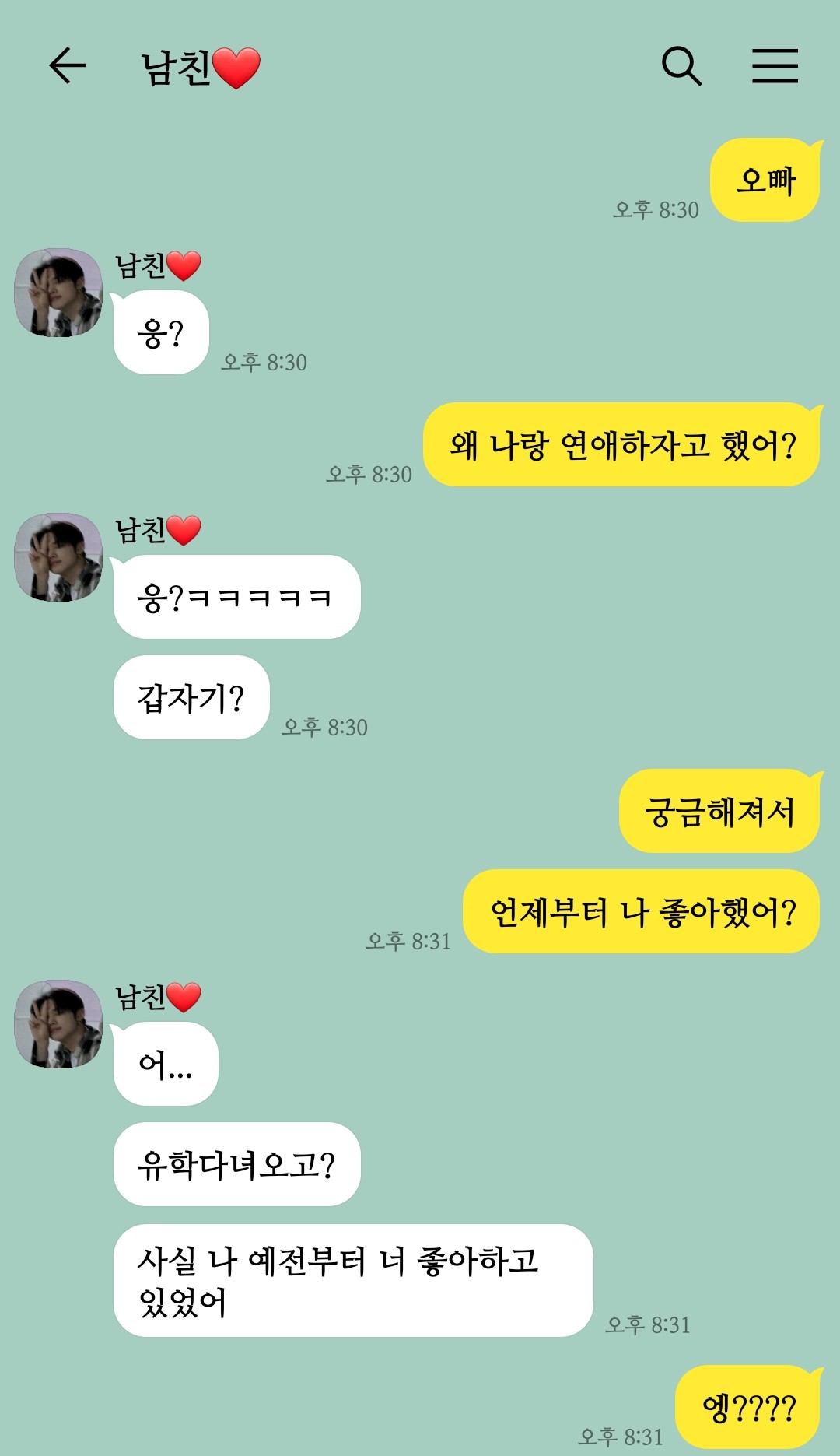Search within this conversation
The height and width of the screenshot is (1456, 840).
tap(681, 65)
